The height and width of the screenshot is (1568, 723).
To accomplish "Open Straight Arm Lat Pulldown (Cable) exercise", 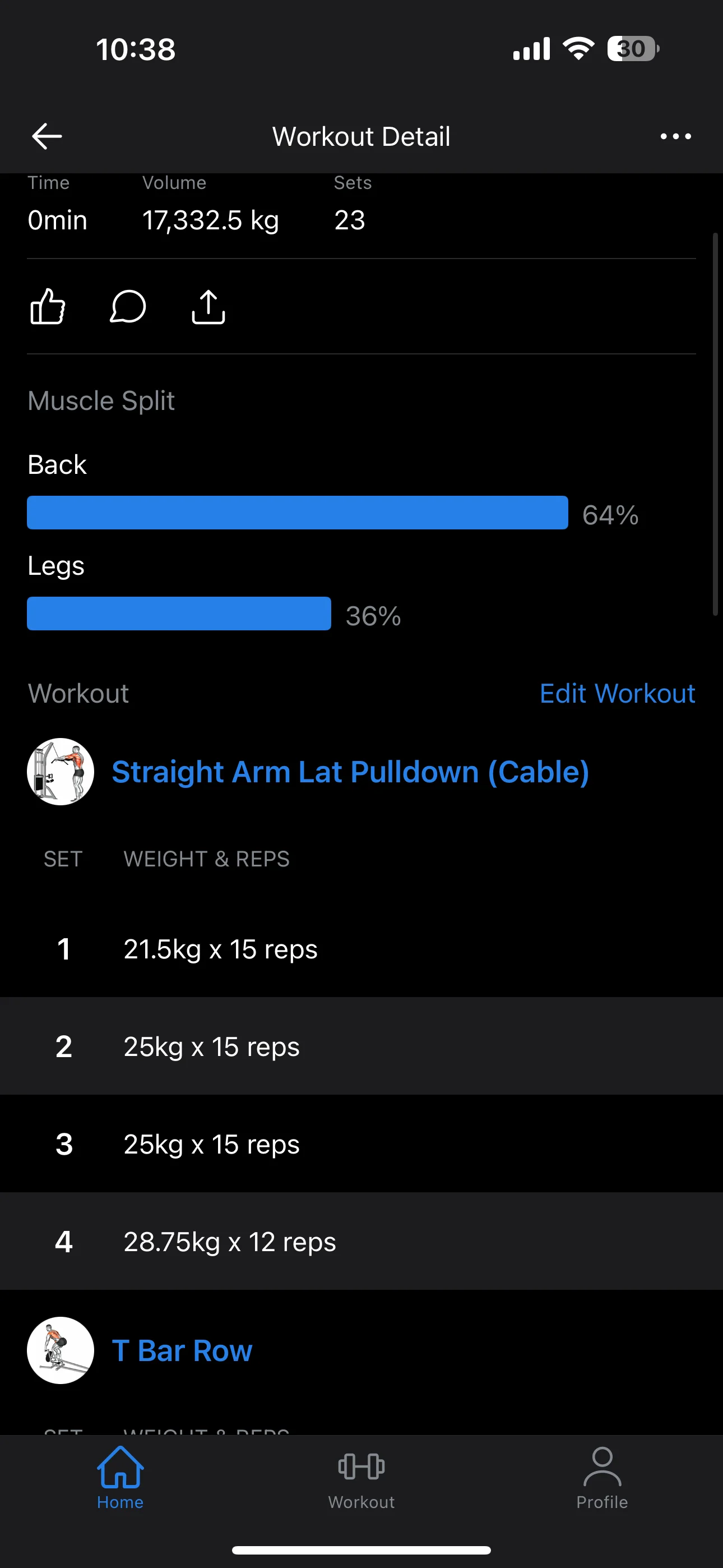I will (x=350, y=772).
